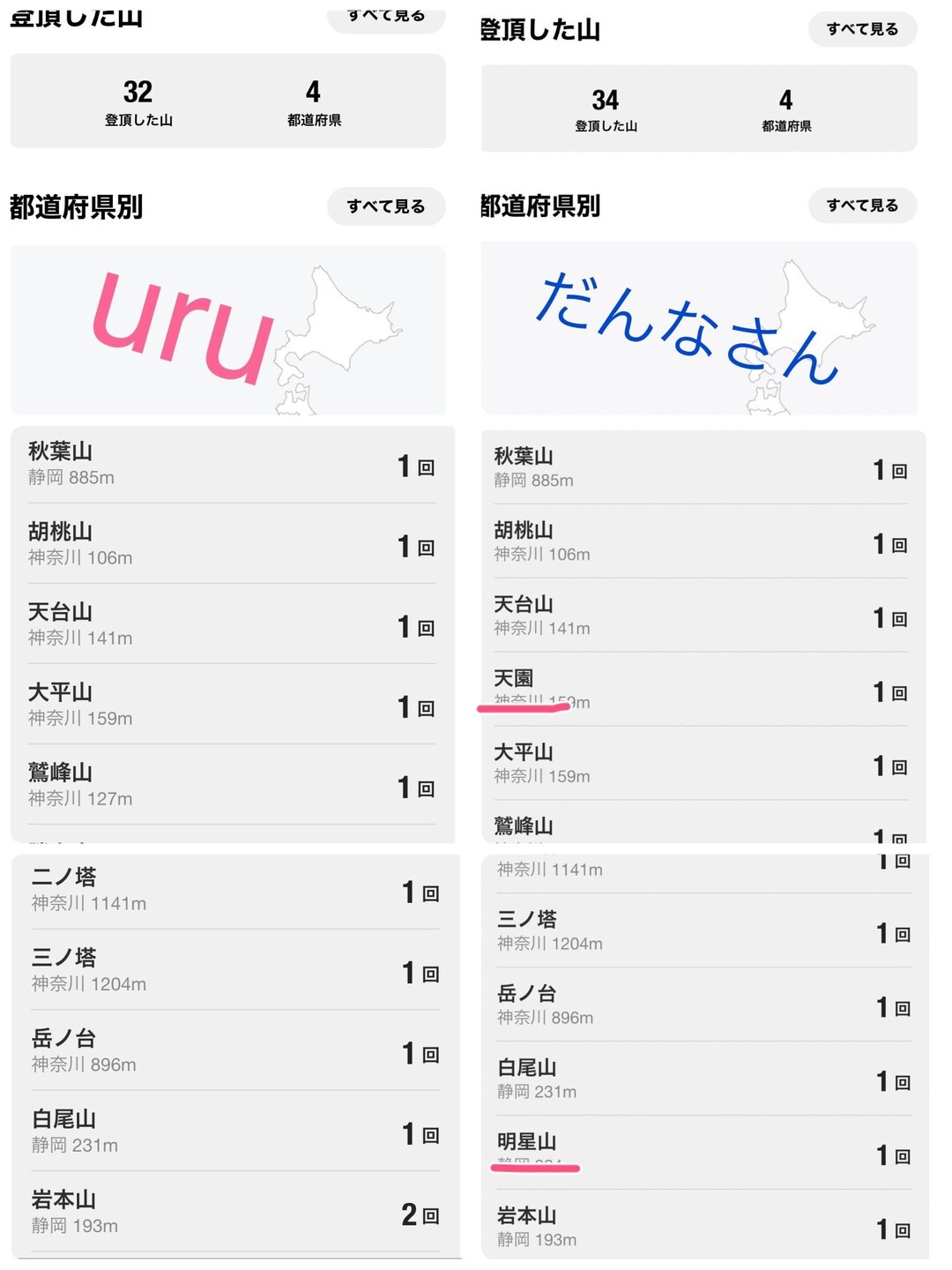Tap すべて見る next to 登頂した山 on だんなさん's screen
Viewport: 952px width, 1270px height.
click(x=861, y=29)
